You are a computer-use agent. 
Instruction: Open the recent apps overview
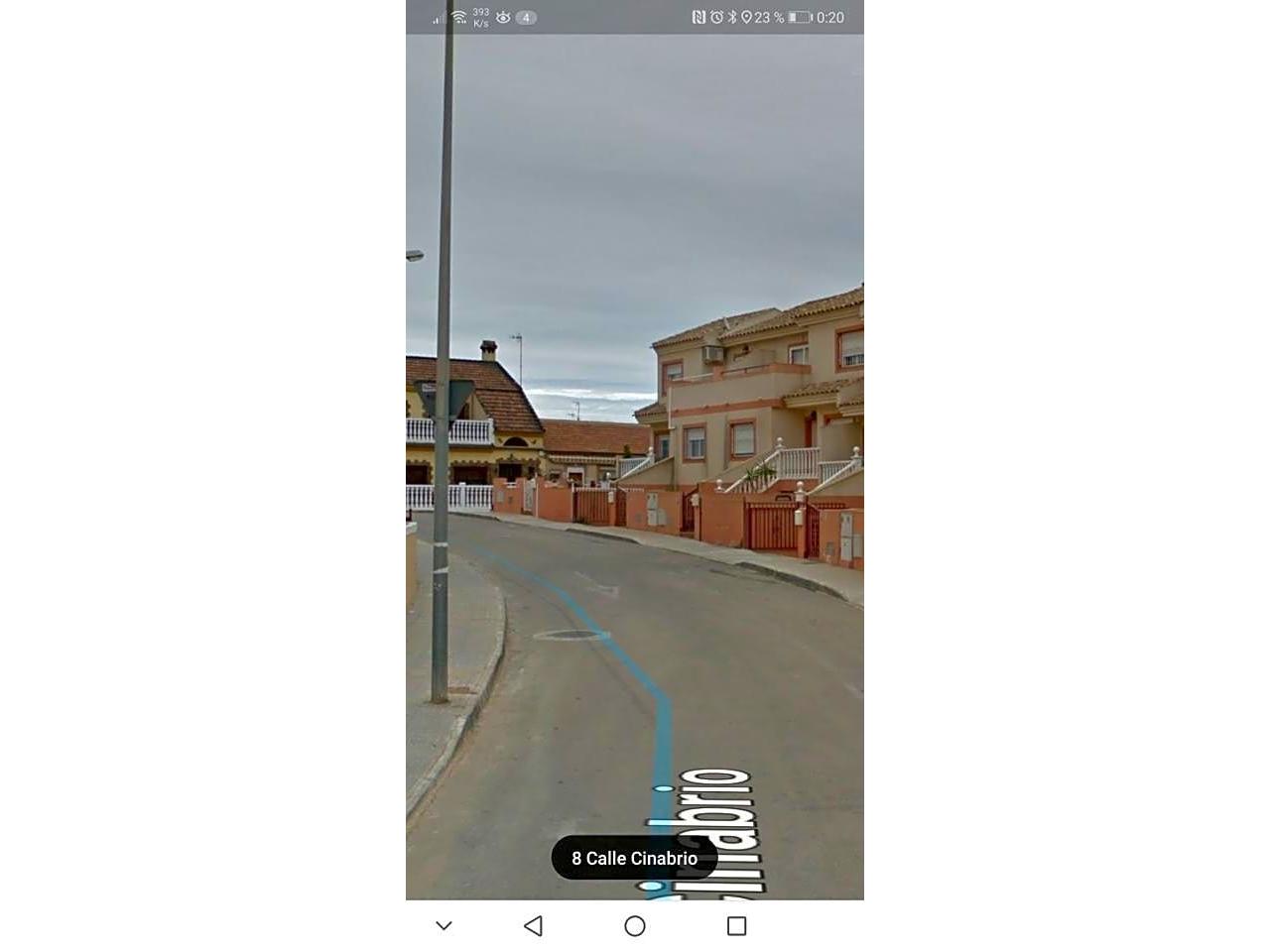(x=736, y=926)
